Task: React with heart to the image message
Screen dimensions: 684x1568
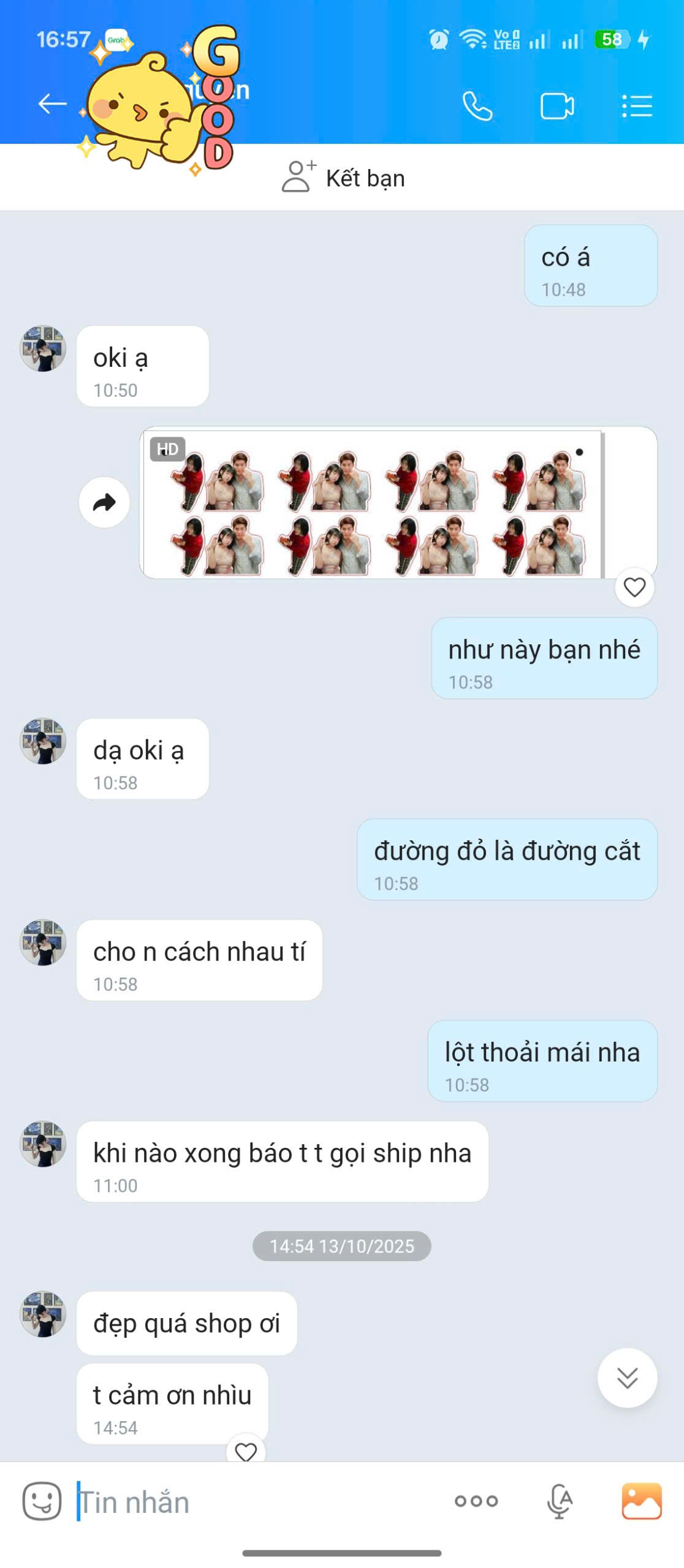Action: pos(634,587)
